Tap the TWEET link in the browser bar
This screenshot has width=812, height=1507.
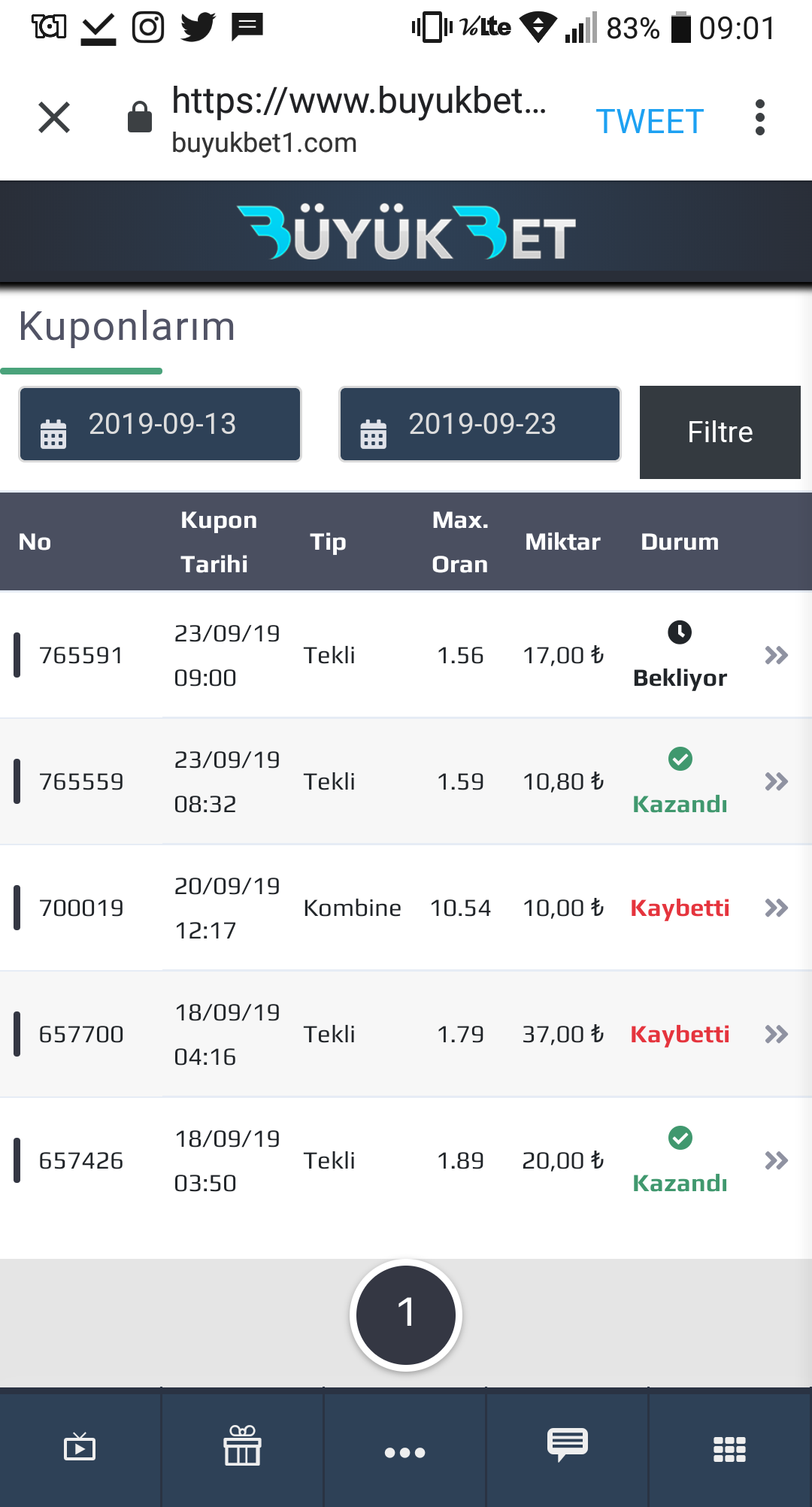[650, 120]
